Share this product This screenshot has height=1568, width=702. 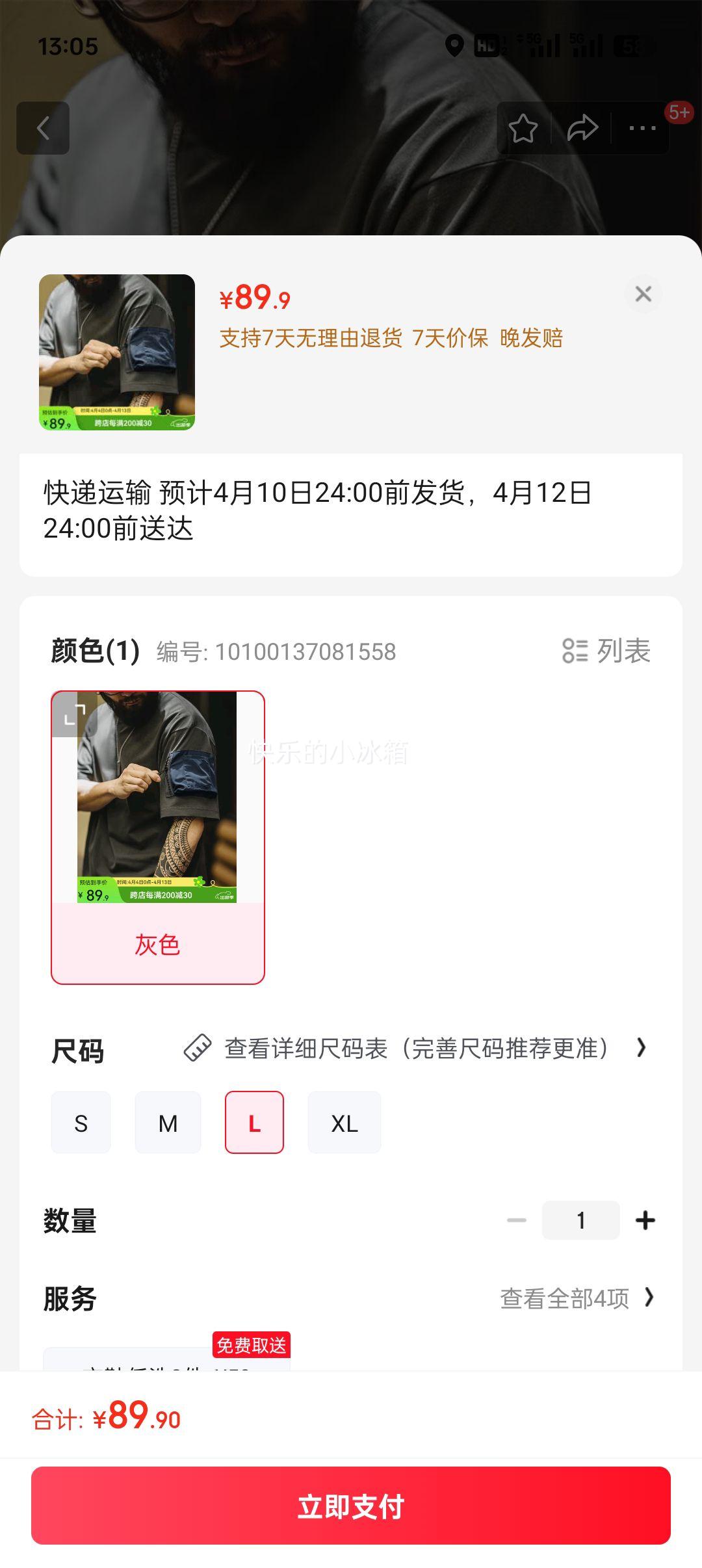point(582,128)
